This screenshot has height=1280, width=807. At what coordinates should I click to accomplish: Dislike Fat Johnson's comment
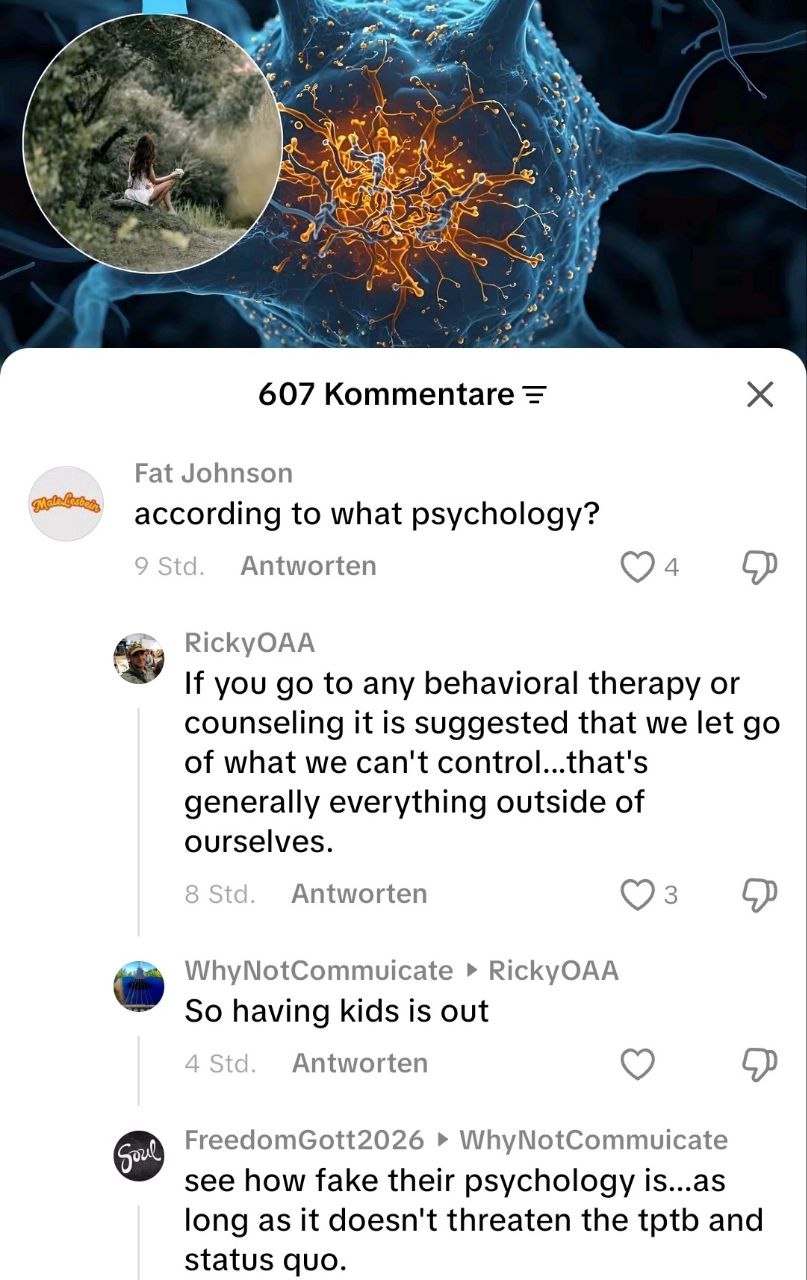point(759,567)
